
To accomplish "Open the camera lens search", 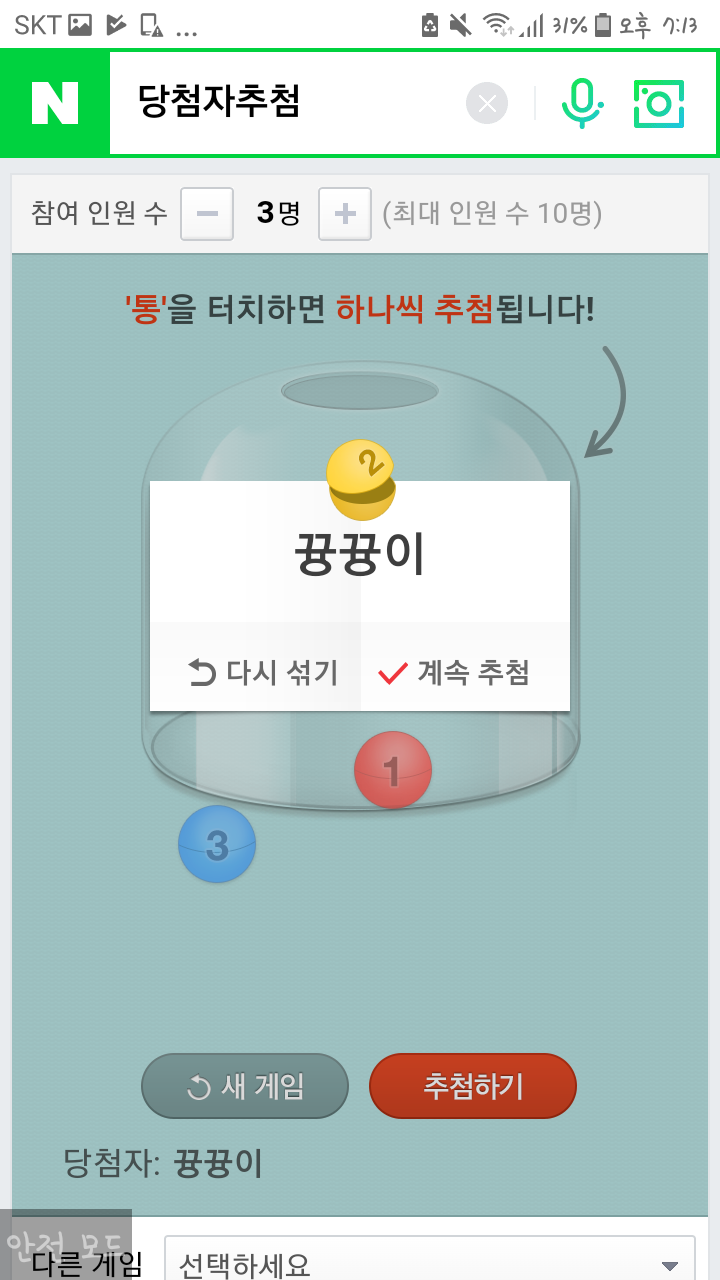I will pyautogui.click(x=659, y=103).
